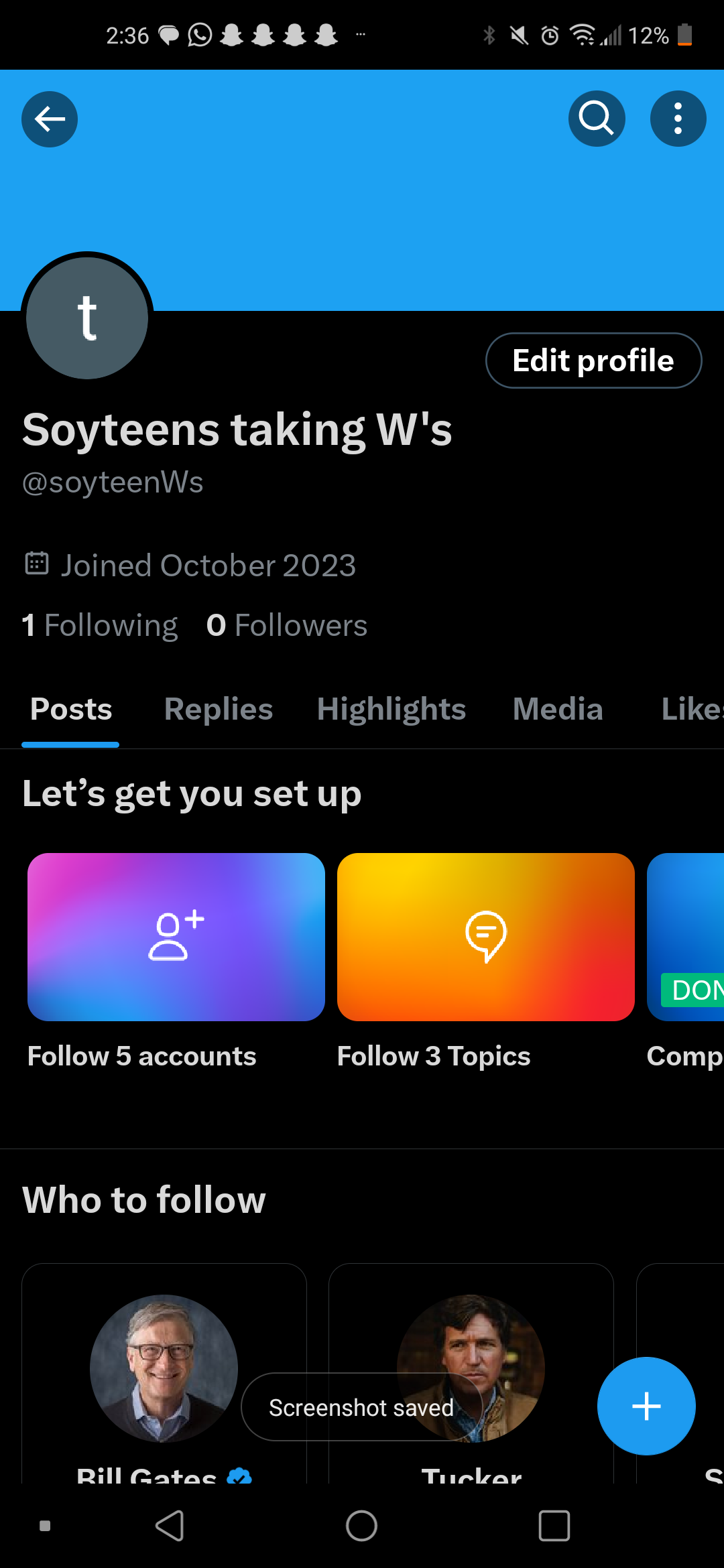
Task: Switch to the Highlights tab
Action: [x=391, y=709]
